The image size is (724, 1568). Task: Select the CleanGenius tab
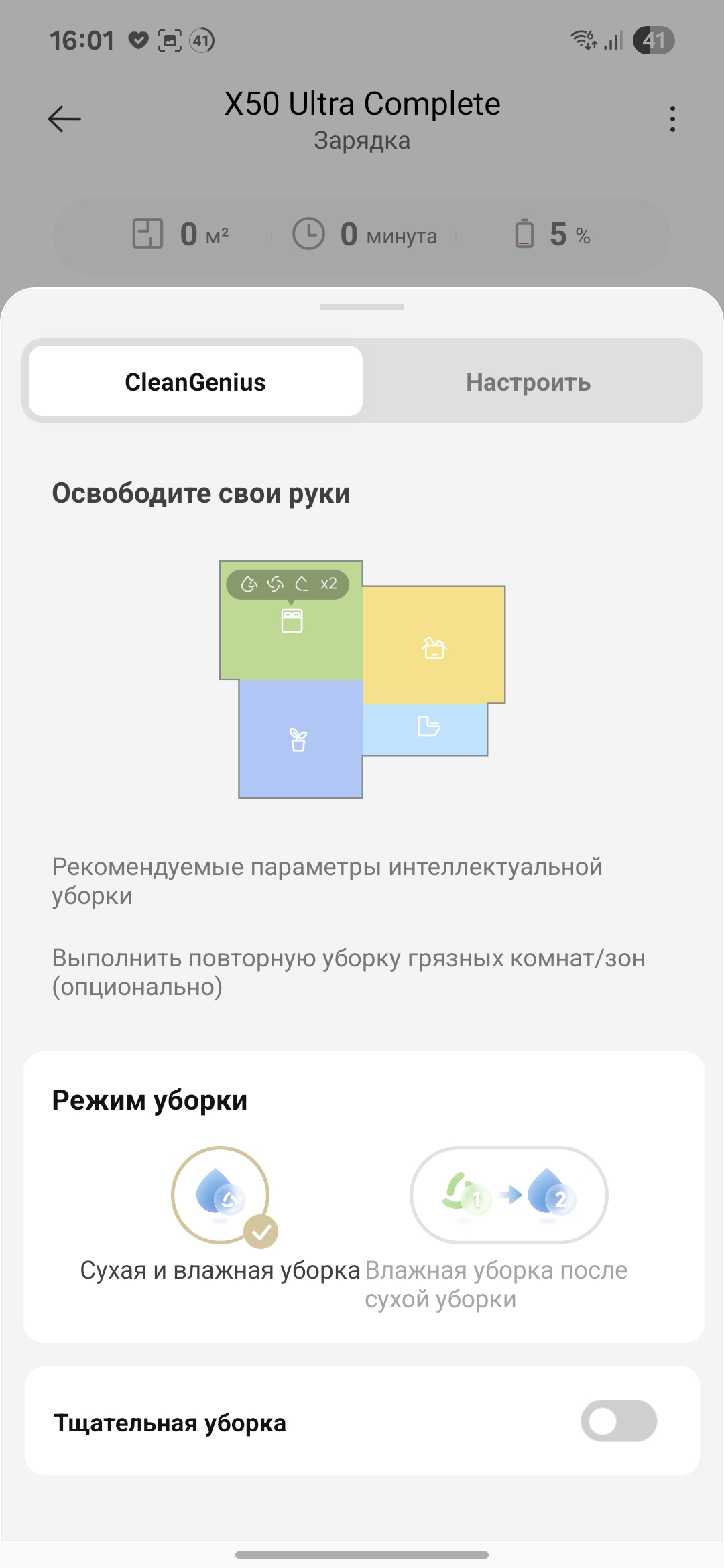click(195, 381)
